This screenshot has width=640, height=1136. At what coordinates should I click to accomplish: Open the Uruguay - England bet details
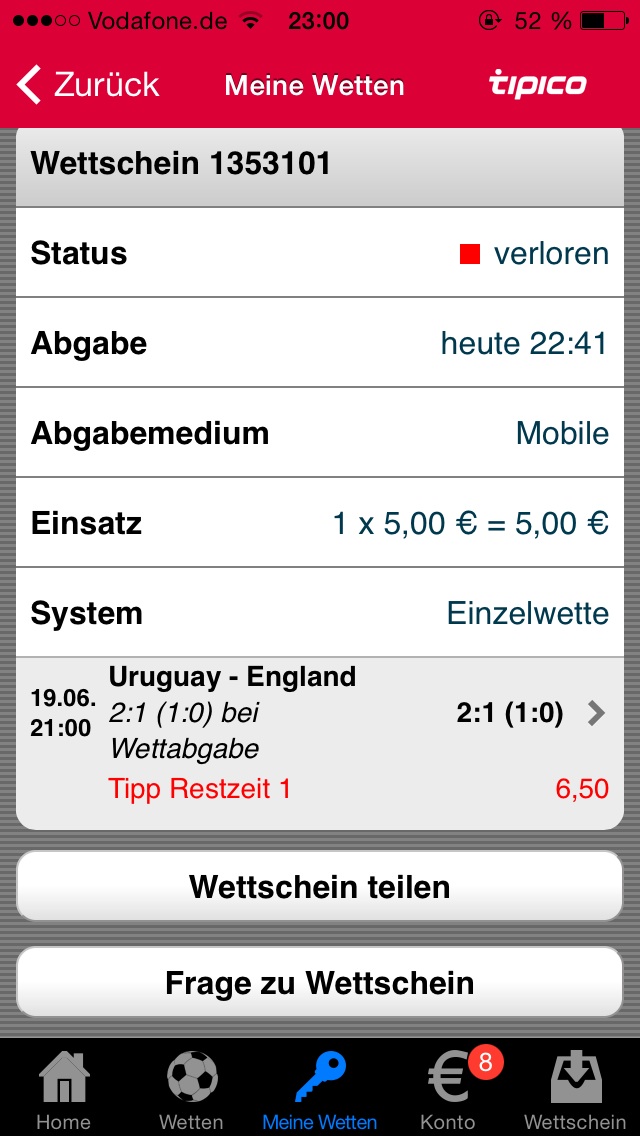click(x=320, y=743)
